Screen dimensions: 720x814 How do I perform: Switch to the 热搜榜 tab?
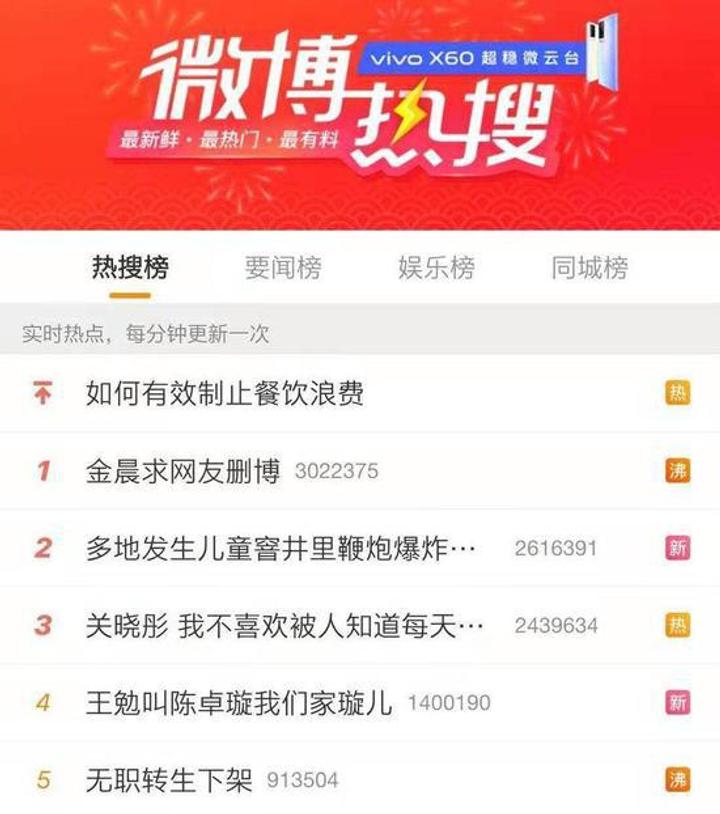pyautogui.click(x=130, y=268)
